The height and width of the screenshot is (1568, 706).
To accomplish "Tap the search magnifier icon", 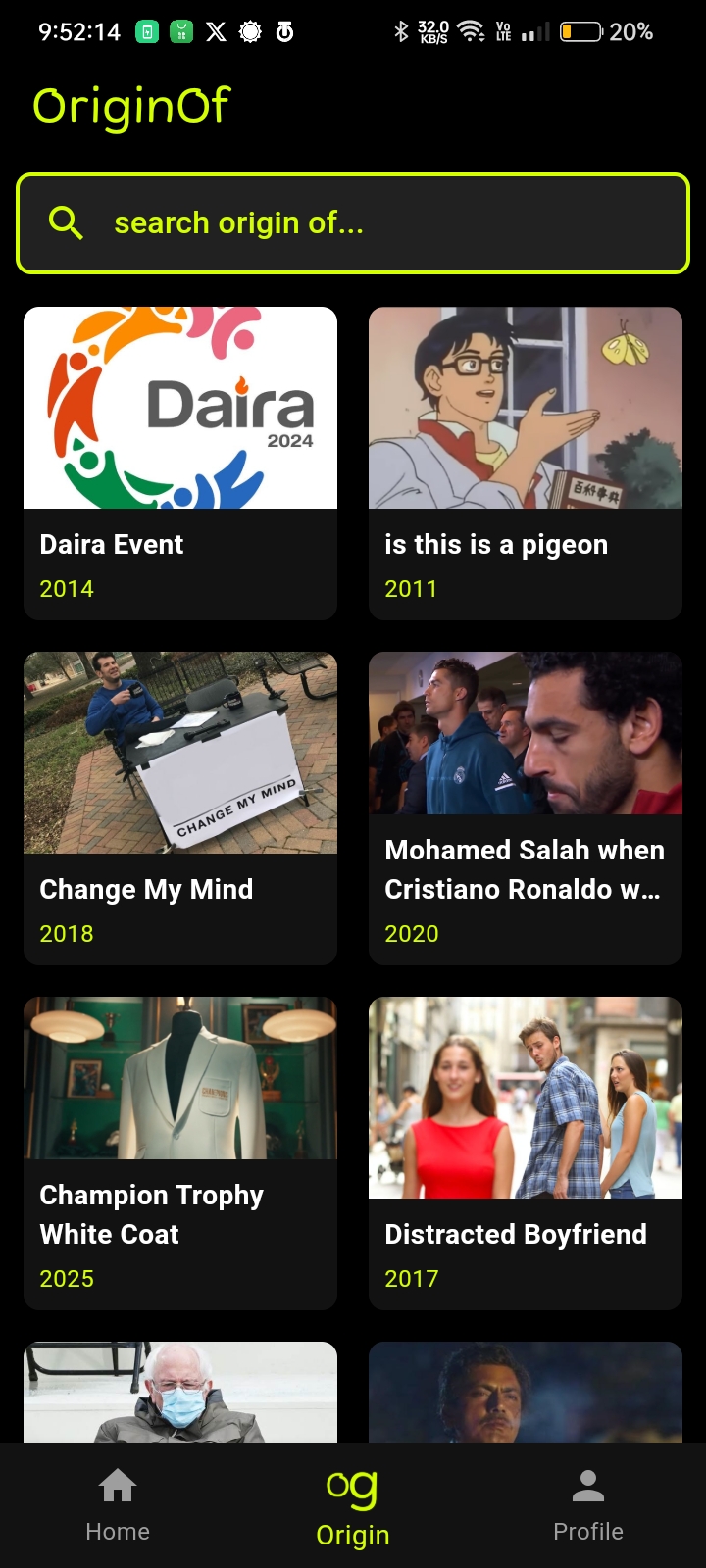I will click(x=66, y=222).
